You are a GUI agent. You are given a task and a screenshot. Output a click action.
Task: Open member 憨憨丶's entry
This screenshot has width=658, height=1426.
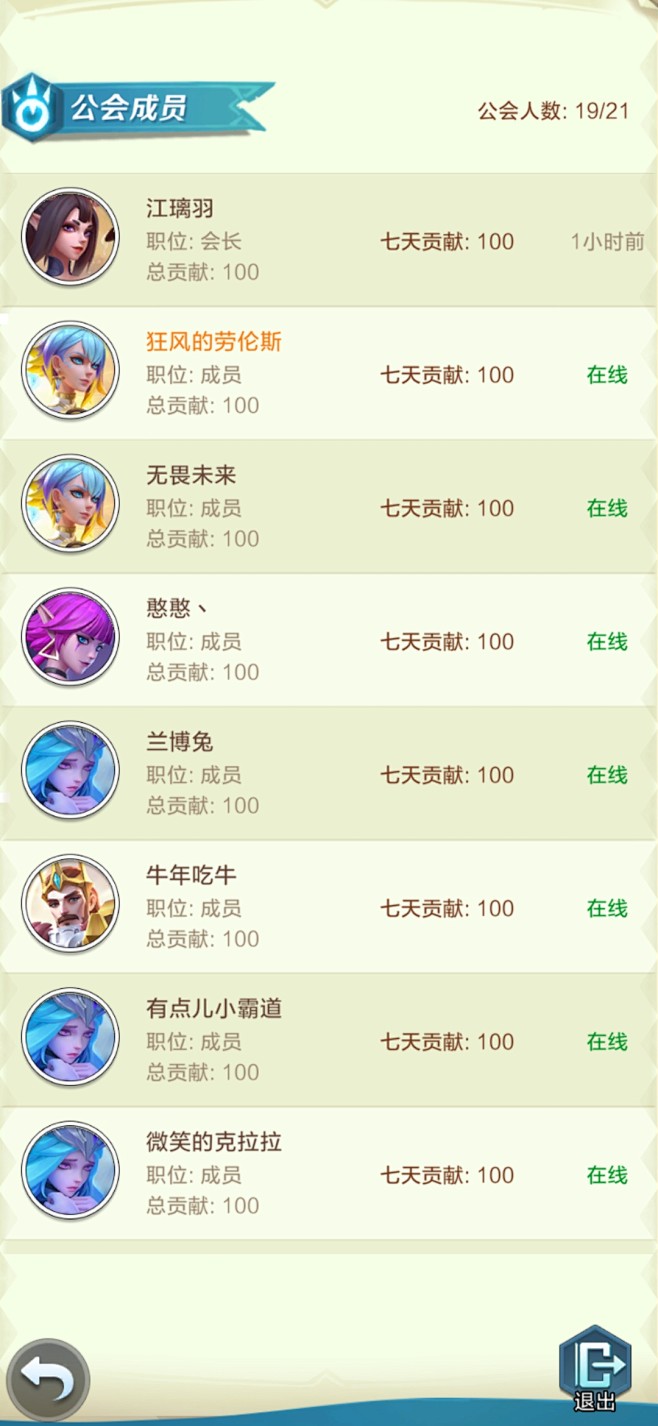(329, 640)
